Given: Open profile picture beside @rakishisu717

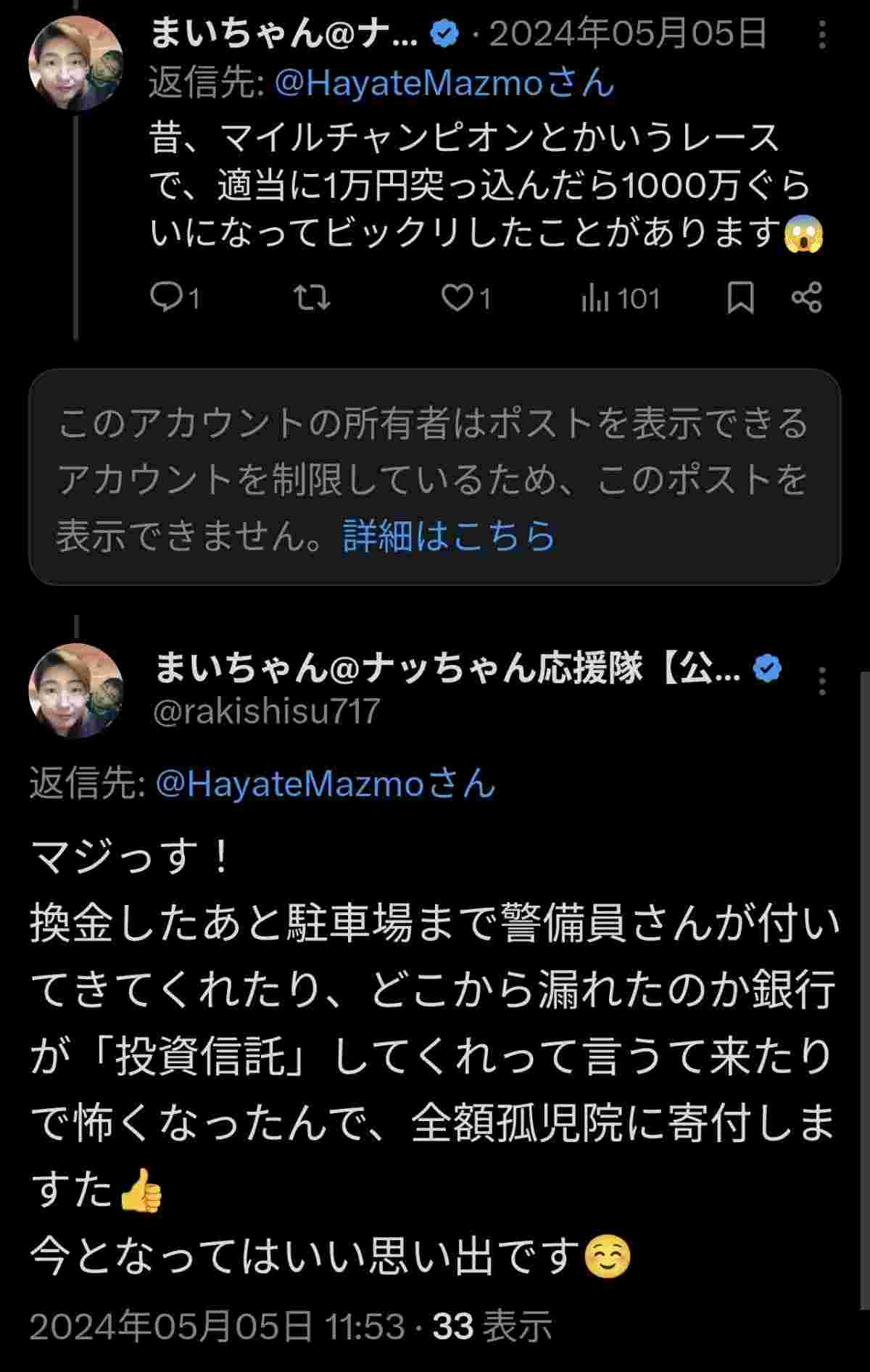Looking at the screenshot, I should pyautogui.click(x=75, y=690).
